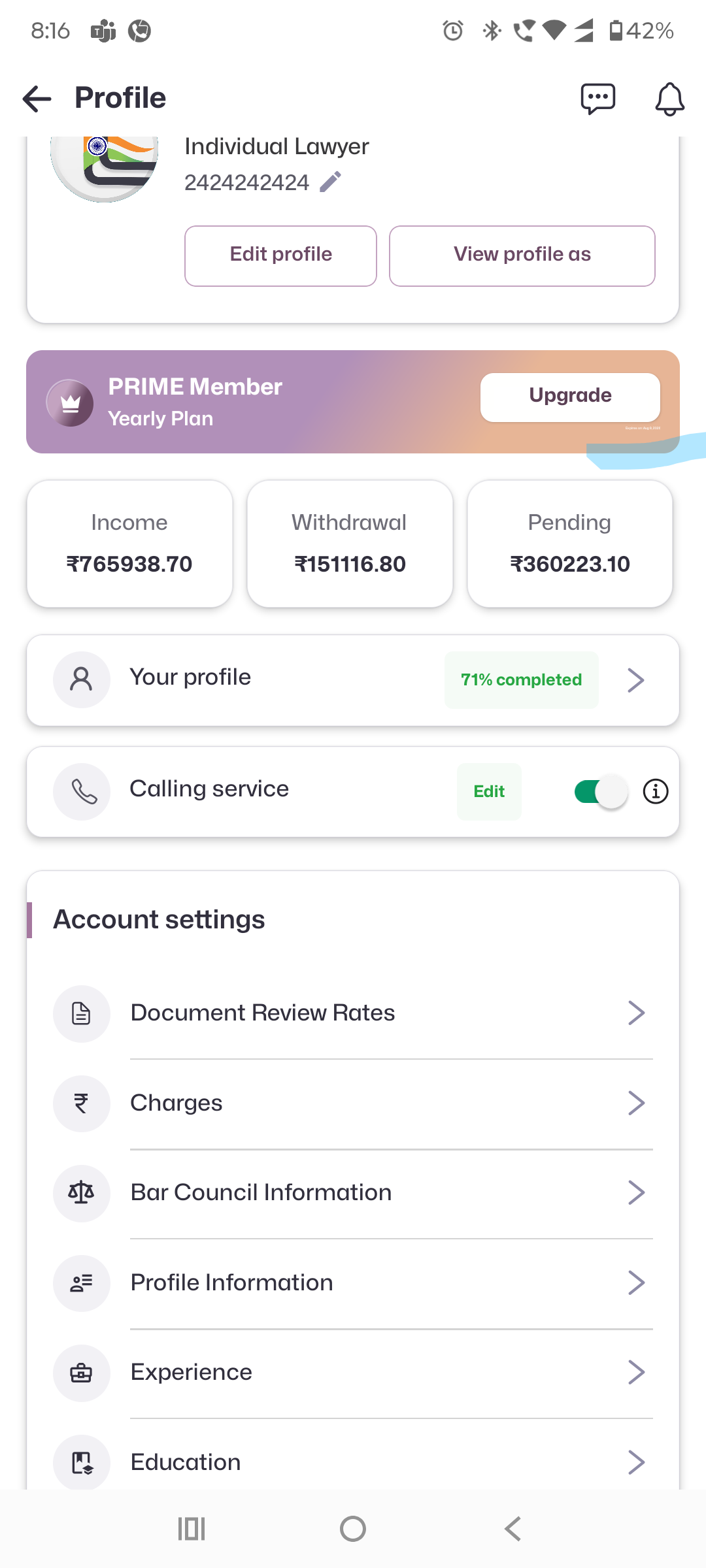
Task: Open Bar Council Information
Action: click(x=353, y=1193)
